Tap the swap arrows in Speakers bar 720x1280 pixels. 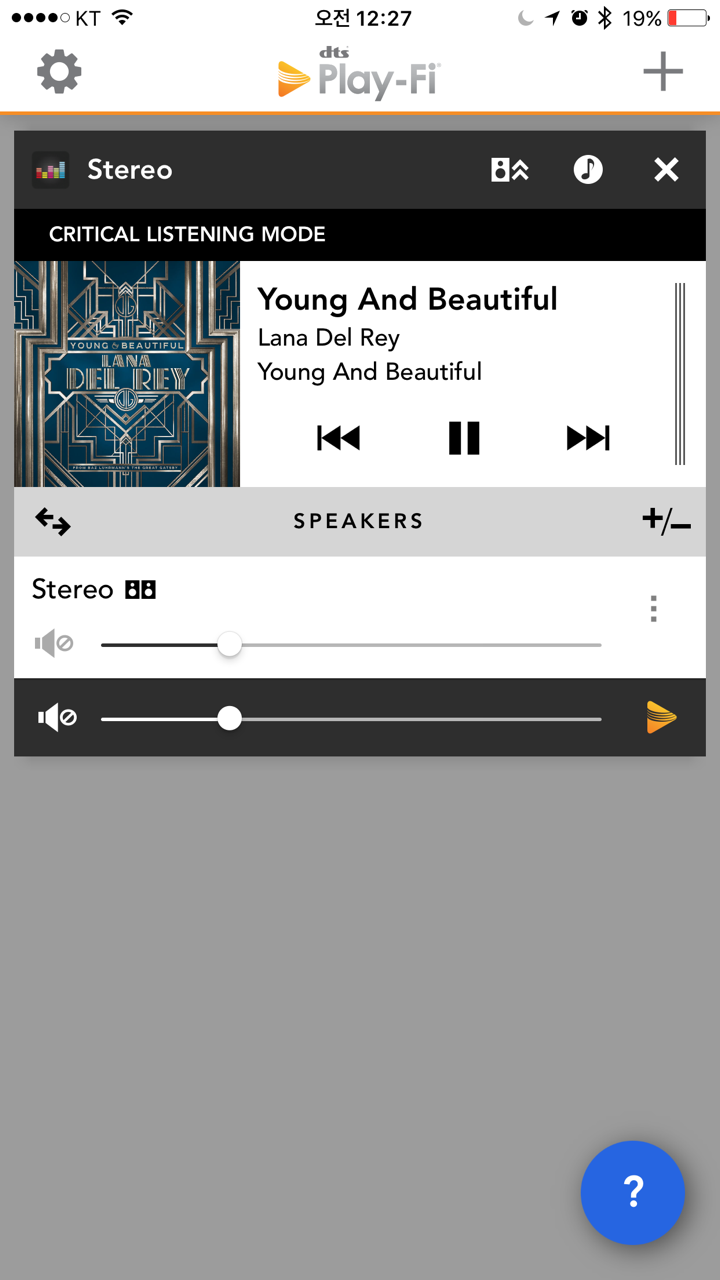[x=53, y=521]
